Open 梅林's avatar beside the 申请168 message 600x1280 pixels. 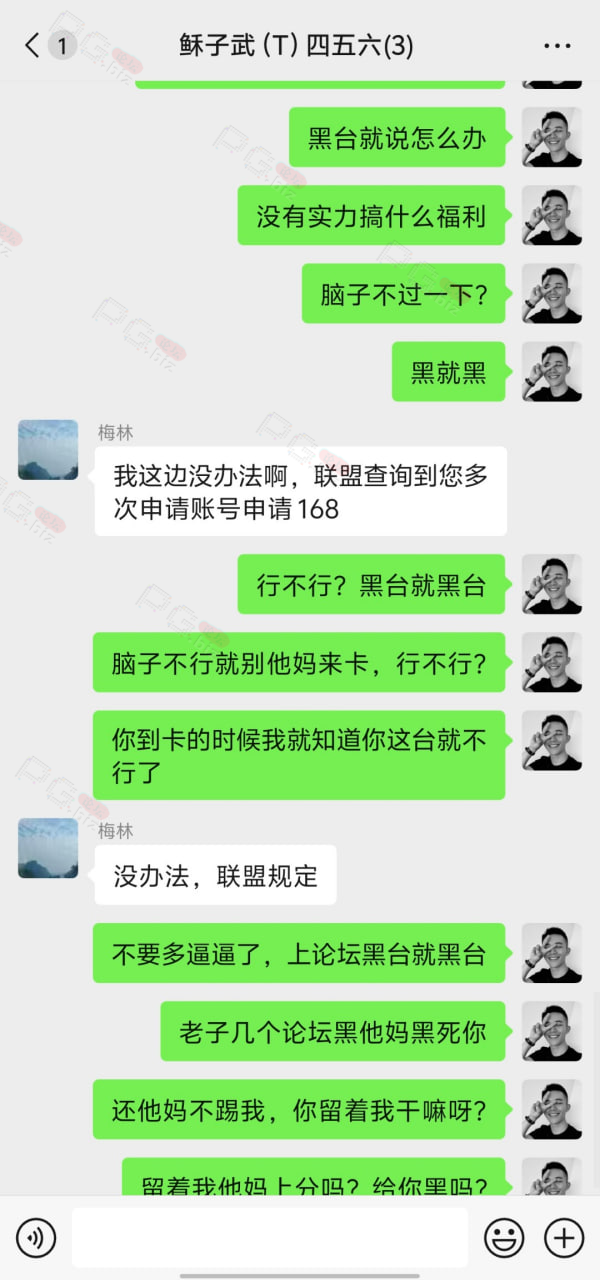(x=48, y=450)
